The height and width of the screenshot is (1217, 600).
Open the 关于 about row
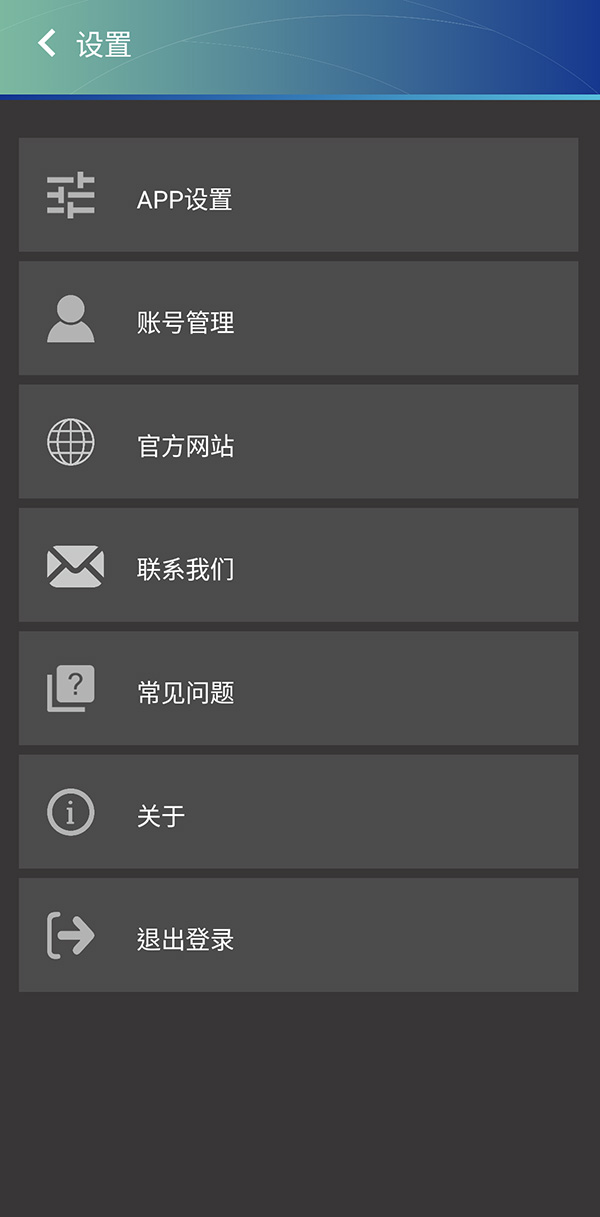[x=298, y=812]
